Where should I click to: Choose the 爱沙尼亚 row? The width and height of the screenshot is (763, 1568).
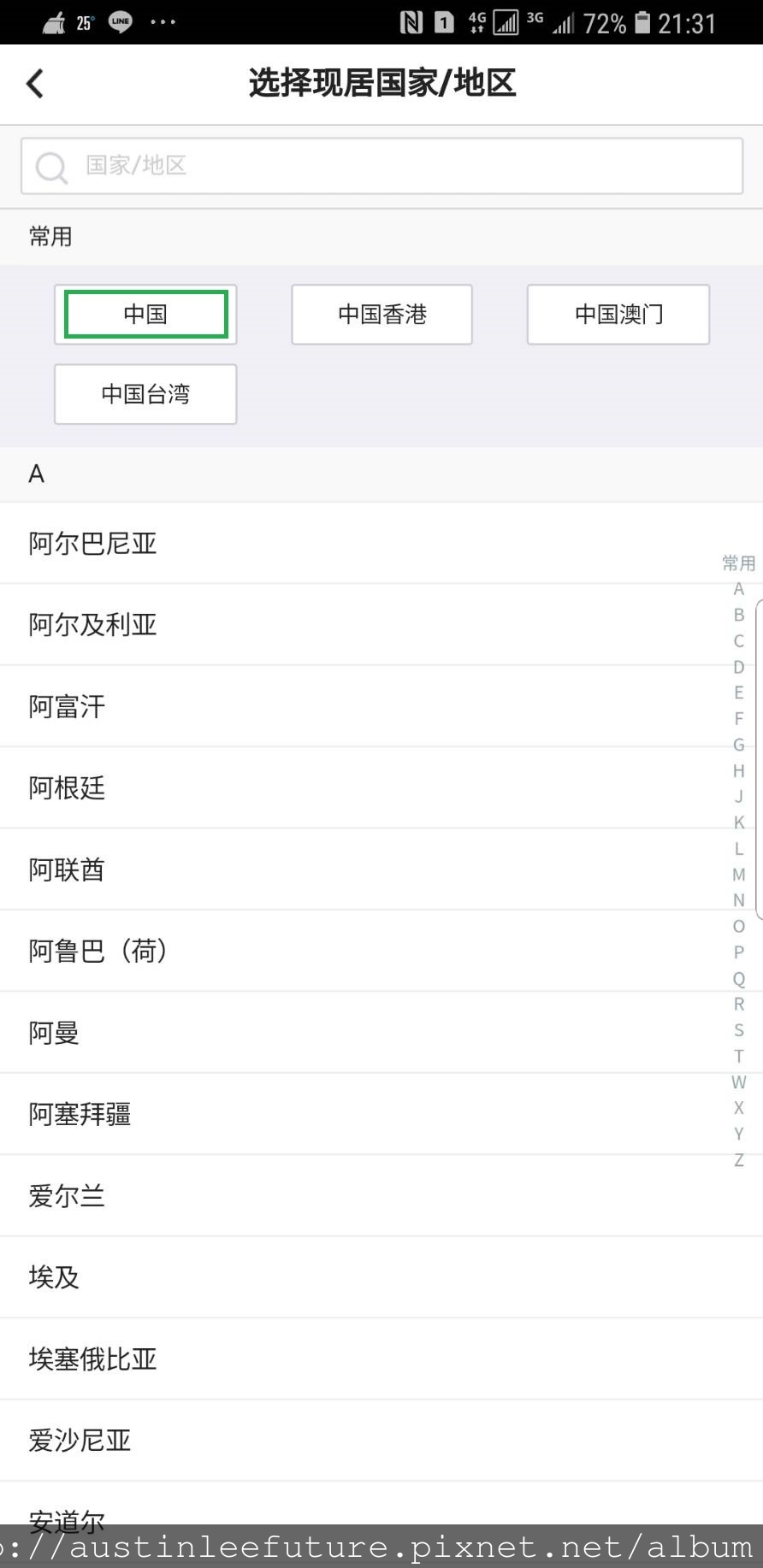click(x=381, y=1441)
